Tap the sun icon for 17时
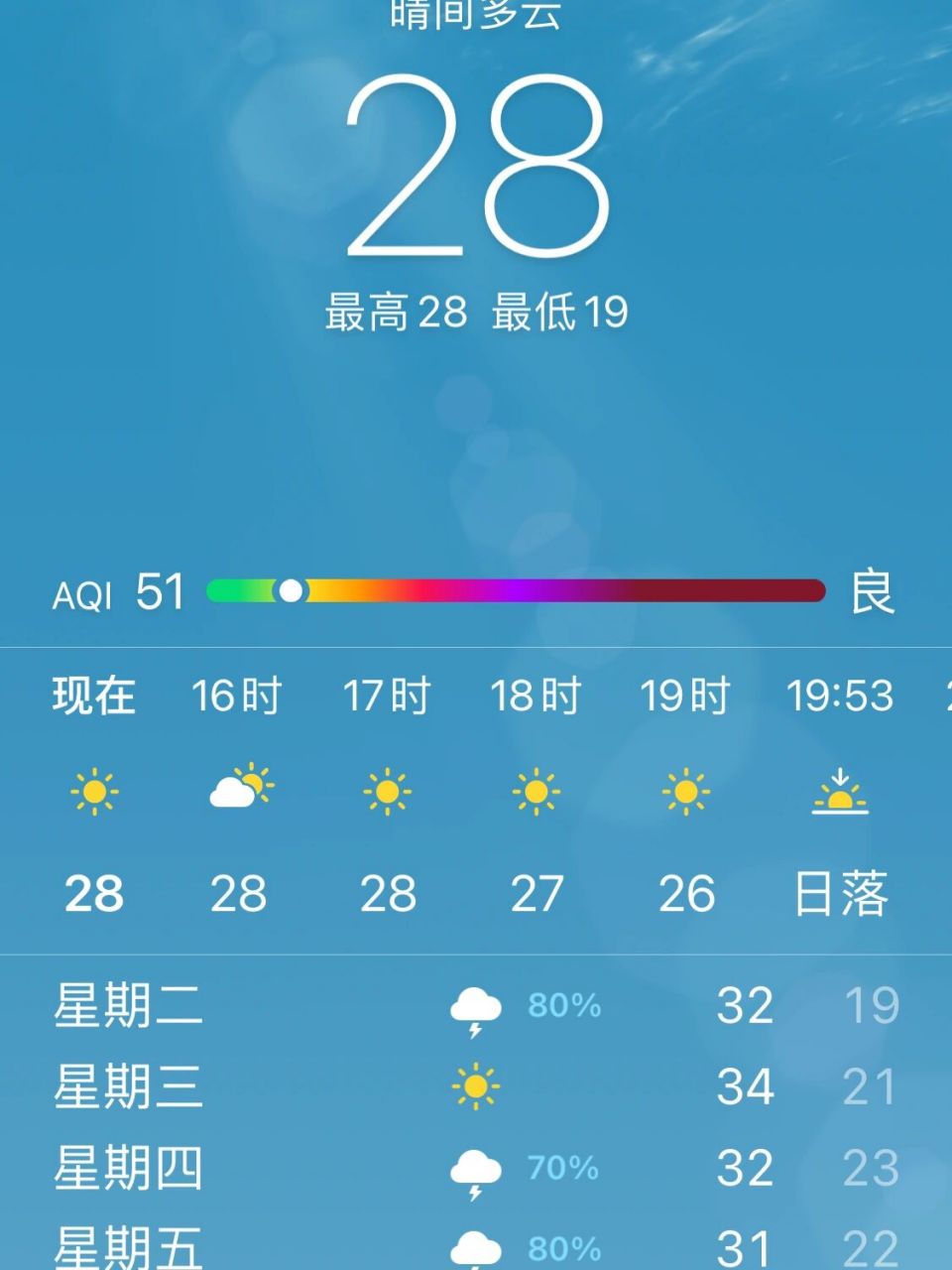This screenshot has height=1270, width=952. pyautogui.click(x=389, y=789)
